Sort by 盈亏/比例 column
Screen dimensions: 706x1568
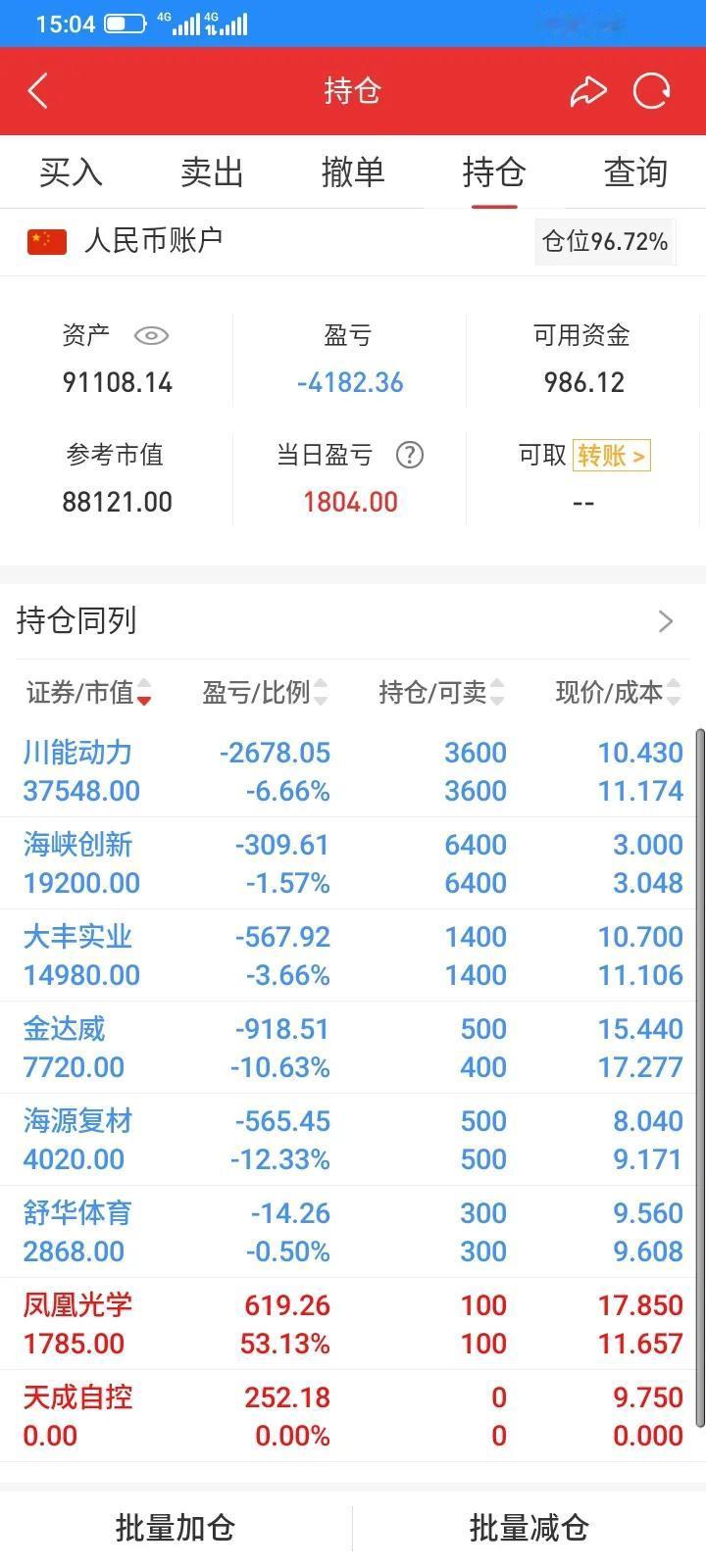265,693
